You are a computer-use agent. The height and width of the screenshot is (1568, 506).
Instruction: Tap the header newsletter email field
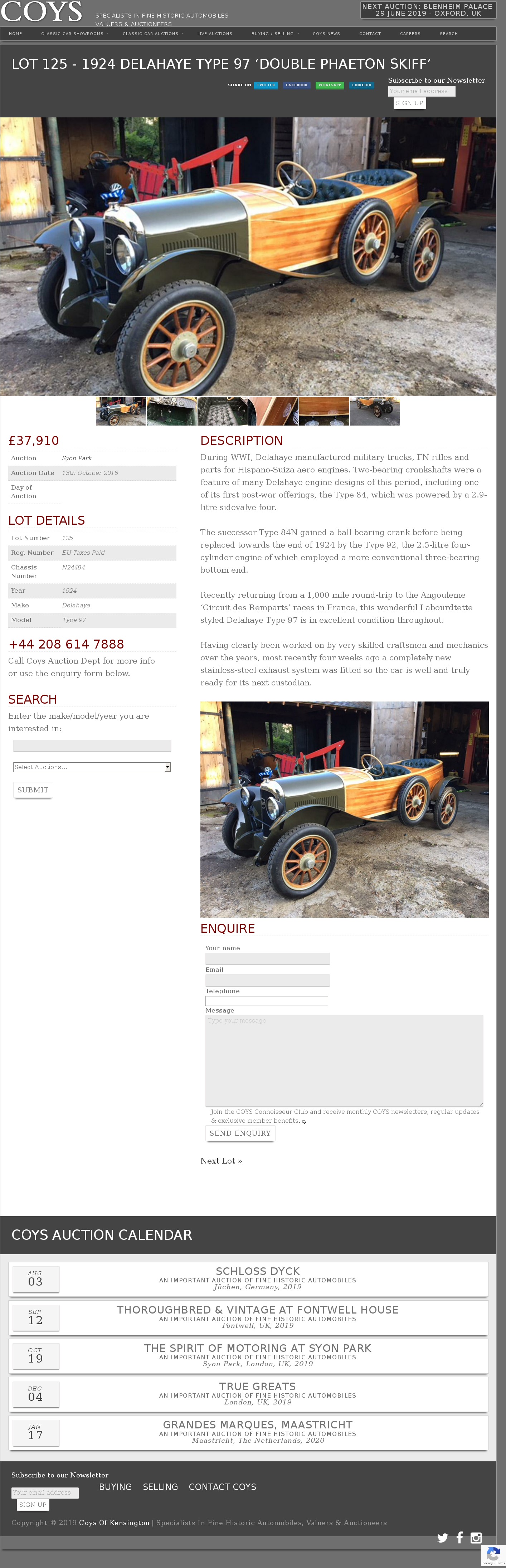click(x=421, y=91)
